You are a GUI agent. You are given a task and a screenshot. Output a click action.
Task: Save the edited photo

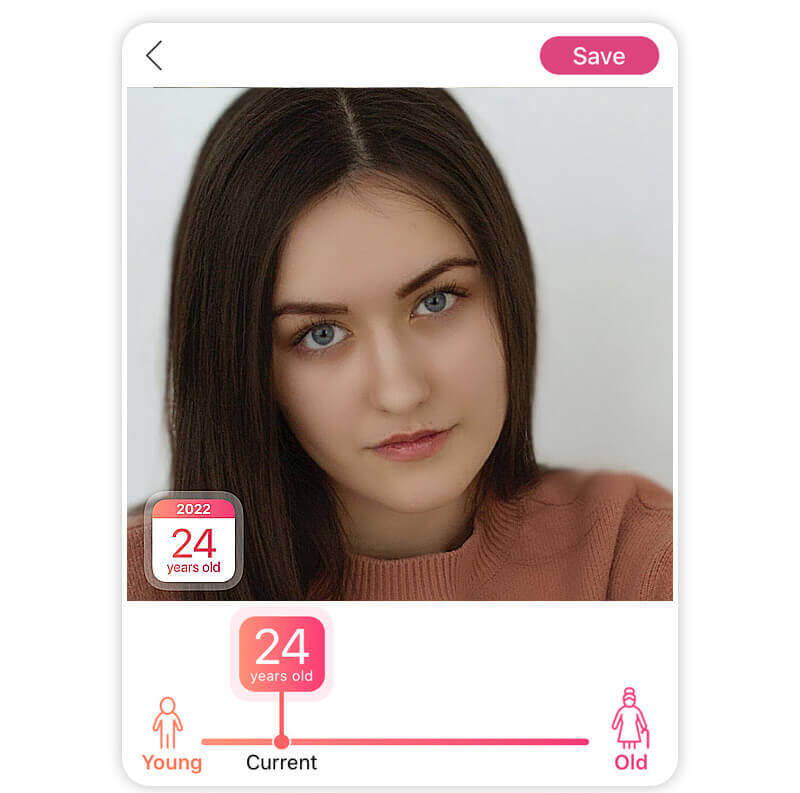[x=599, y=56]
